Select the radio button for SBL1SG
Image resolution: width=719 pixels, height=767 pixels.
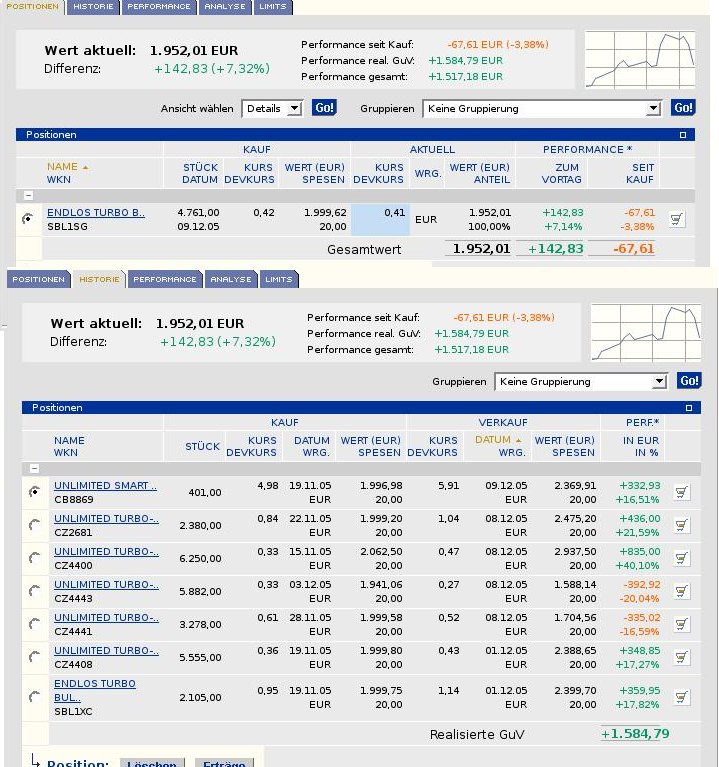[x=26, y=219]
